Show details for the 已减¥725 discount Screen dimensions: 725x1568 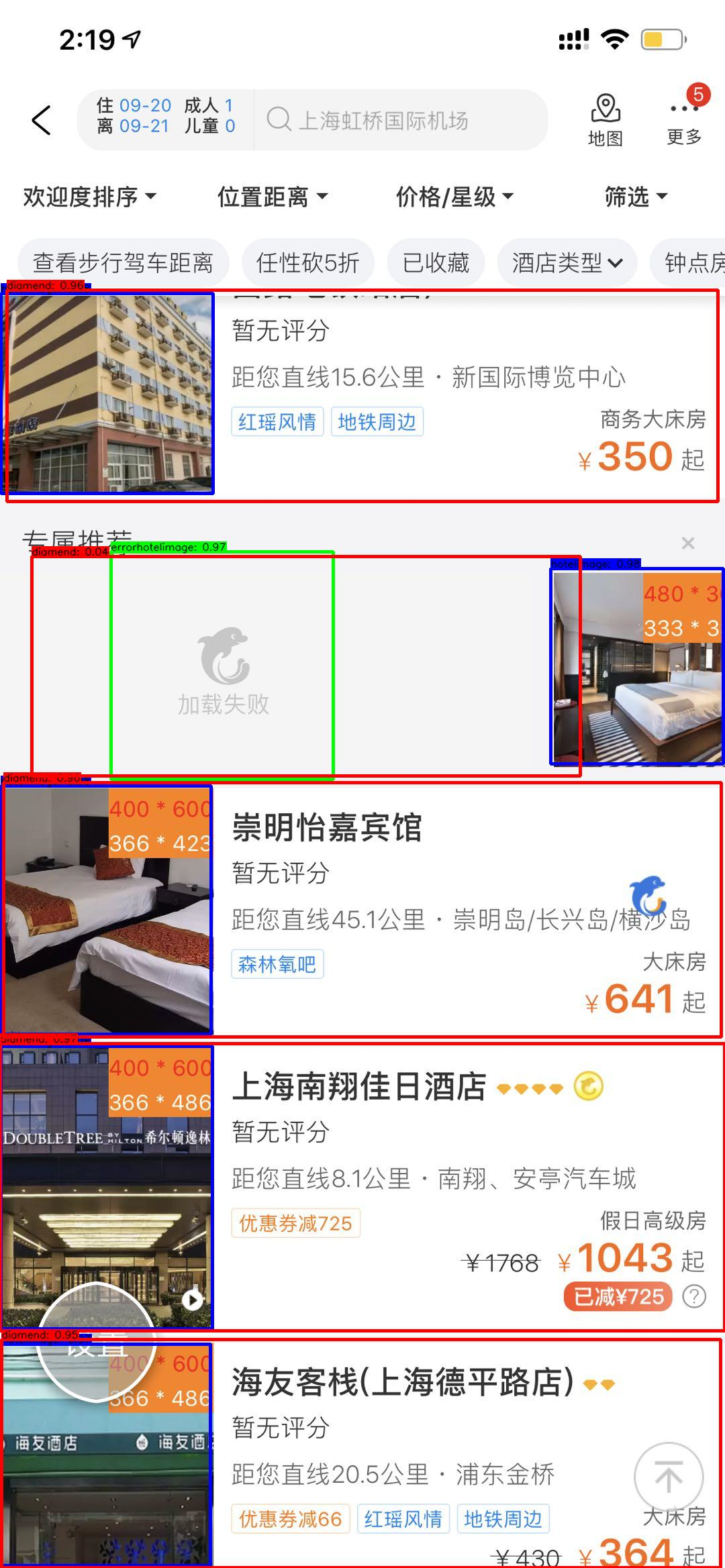click(694, 1296)
